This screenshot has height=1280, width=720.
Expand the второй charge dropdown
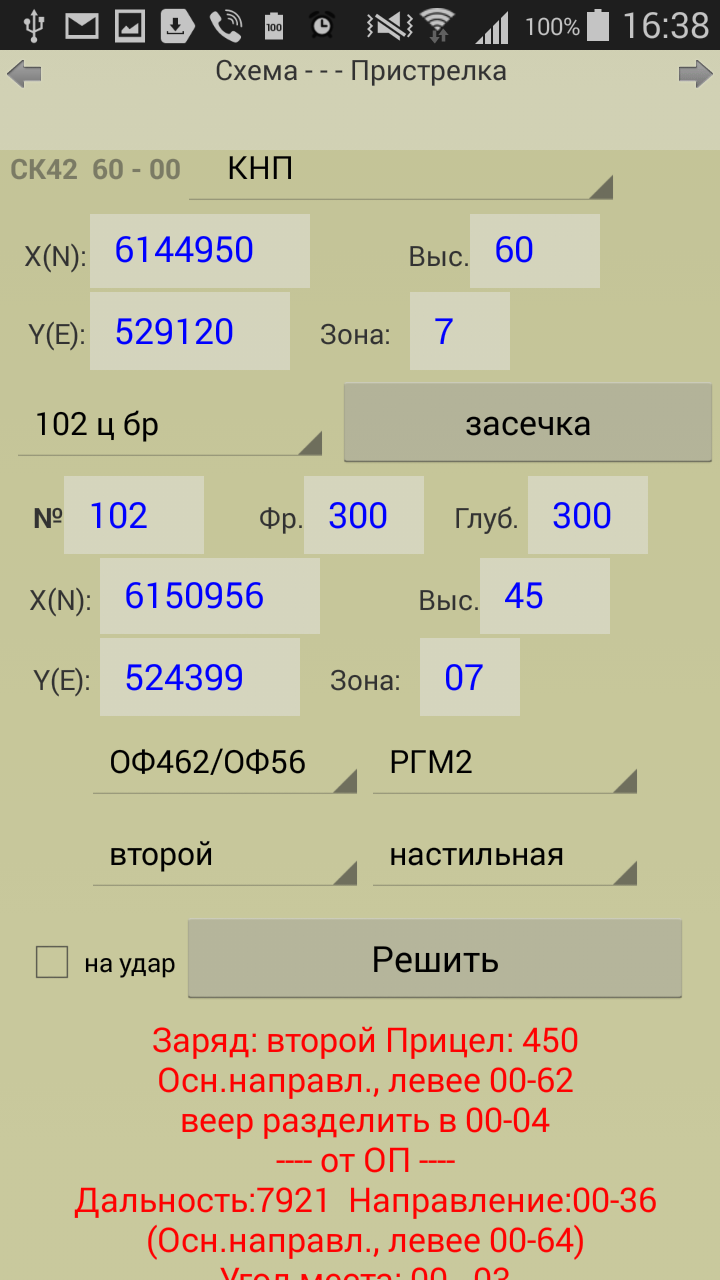pos(225,856)
